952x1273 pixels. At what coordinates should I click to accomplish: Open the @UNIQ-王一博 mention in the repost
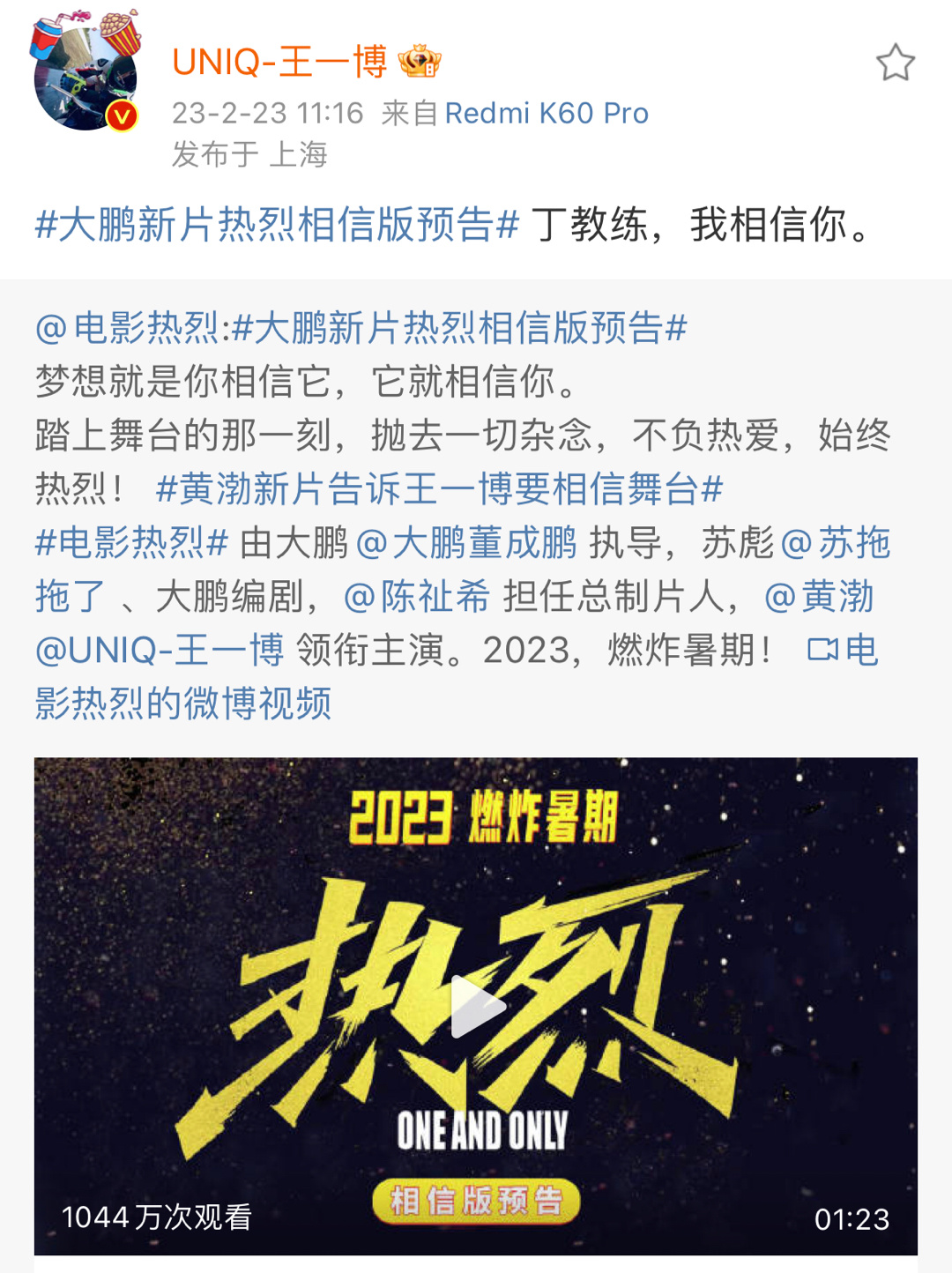pos(160,651)
